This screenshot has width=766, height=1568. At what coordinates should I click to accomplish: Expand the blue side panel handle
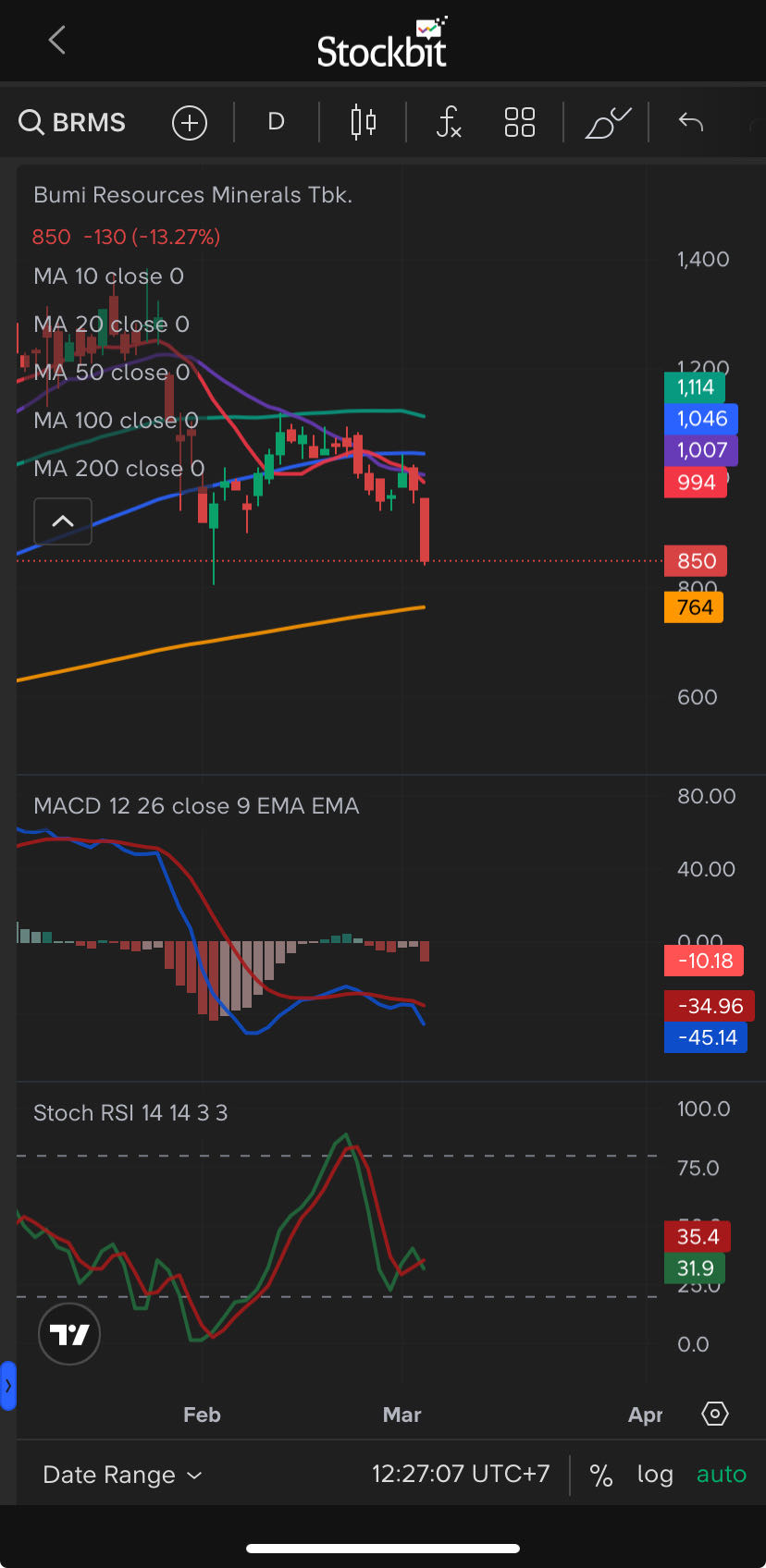8,1385
